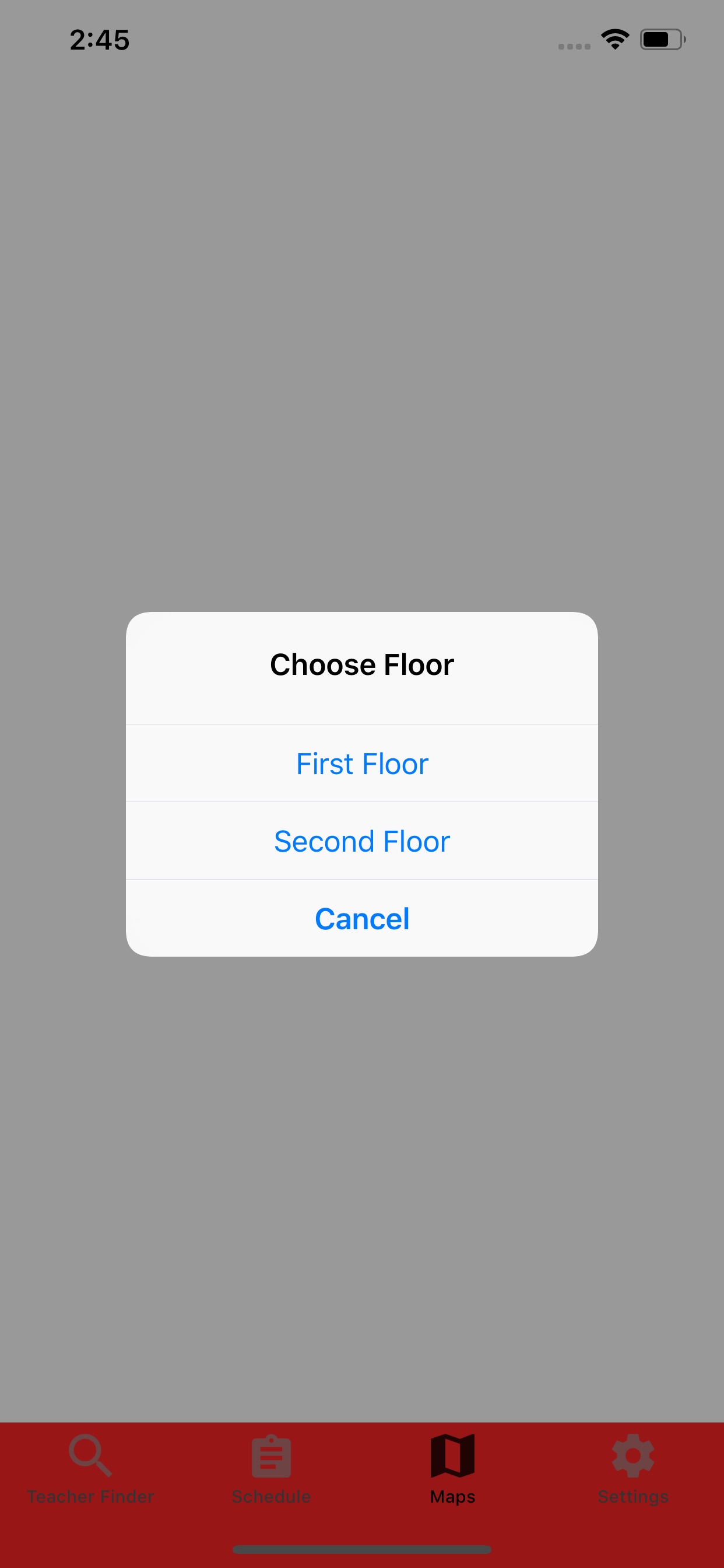
Task: Go to the Maps tab
Action: pos(452,1468)
